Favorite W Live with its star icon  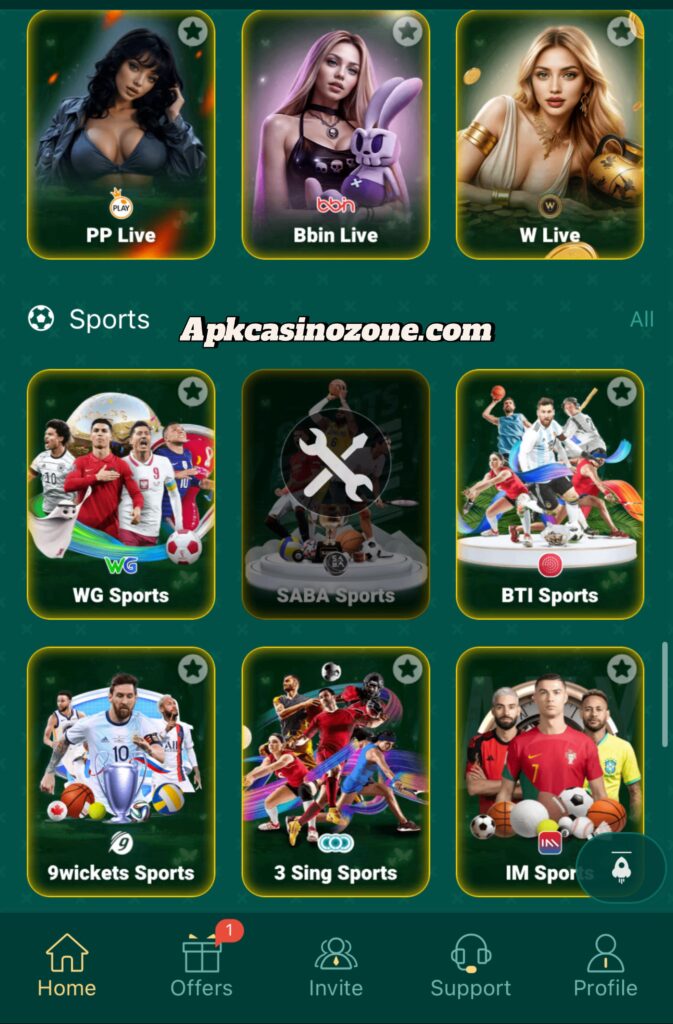(x=622, y=32)
